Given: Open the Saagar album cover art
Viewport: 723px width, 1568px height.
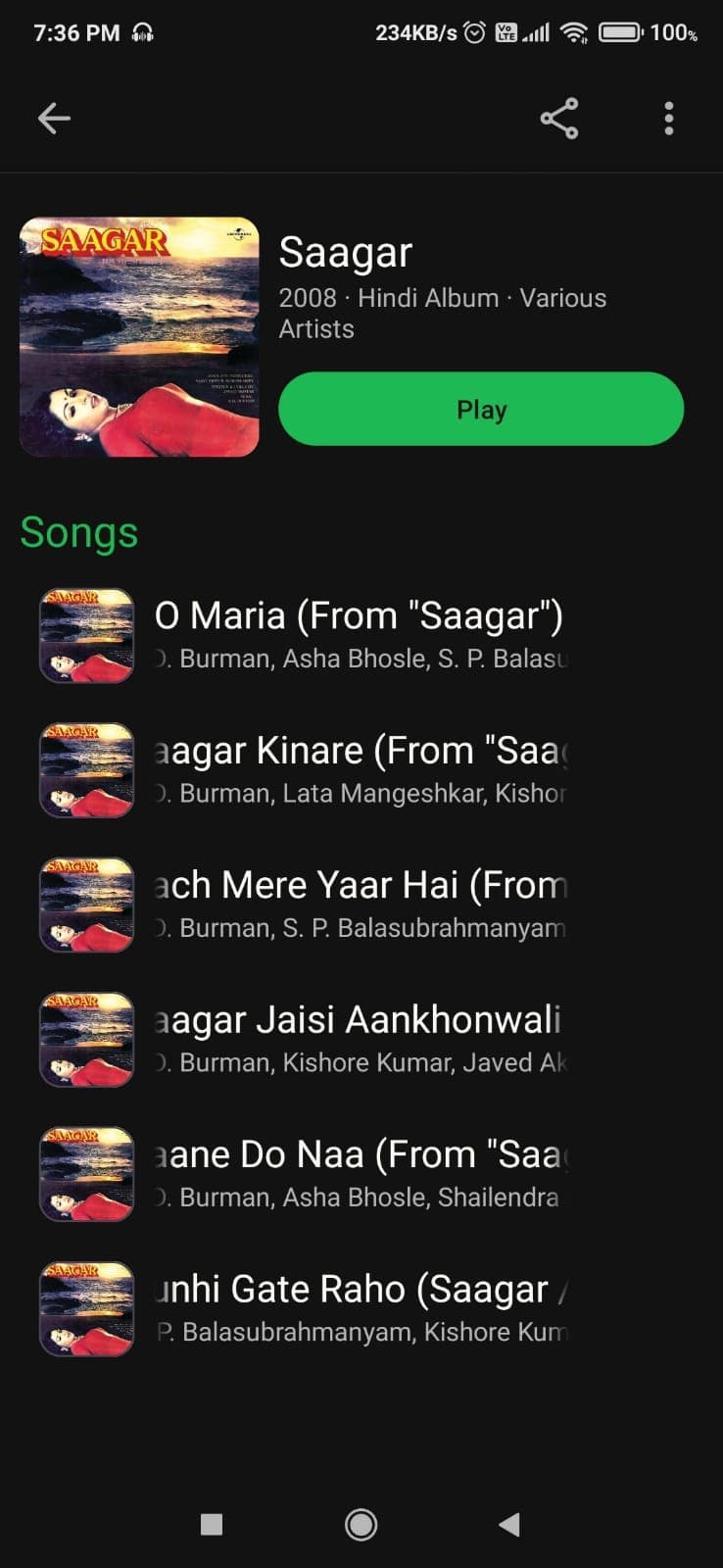Looking at the screenshot, I should pyautogui.click(x=139, y=337).
